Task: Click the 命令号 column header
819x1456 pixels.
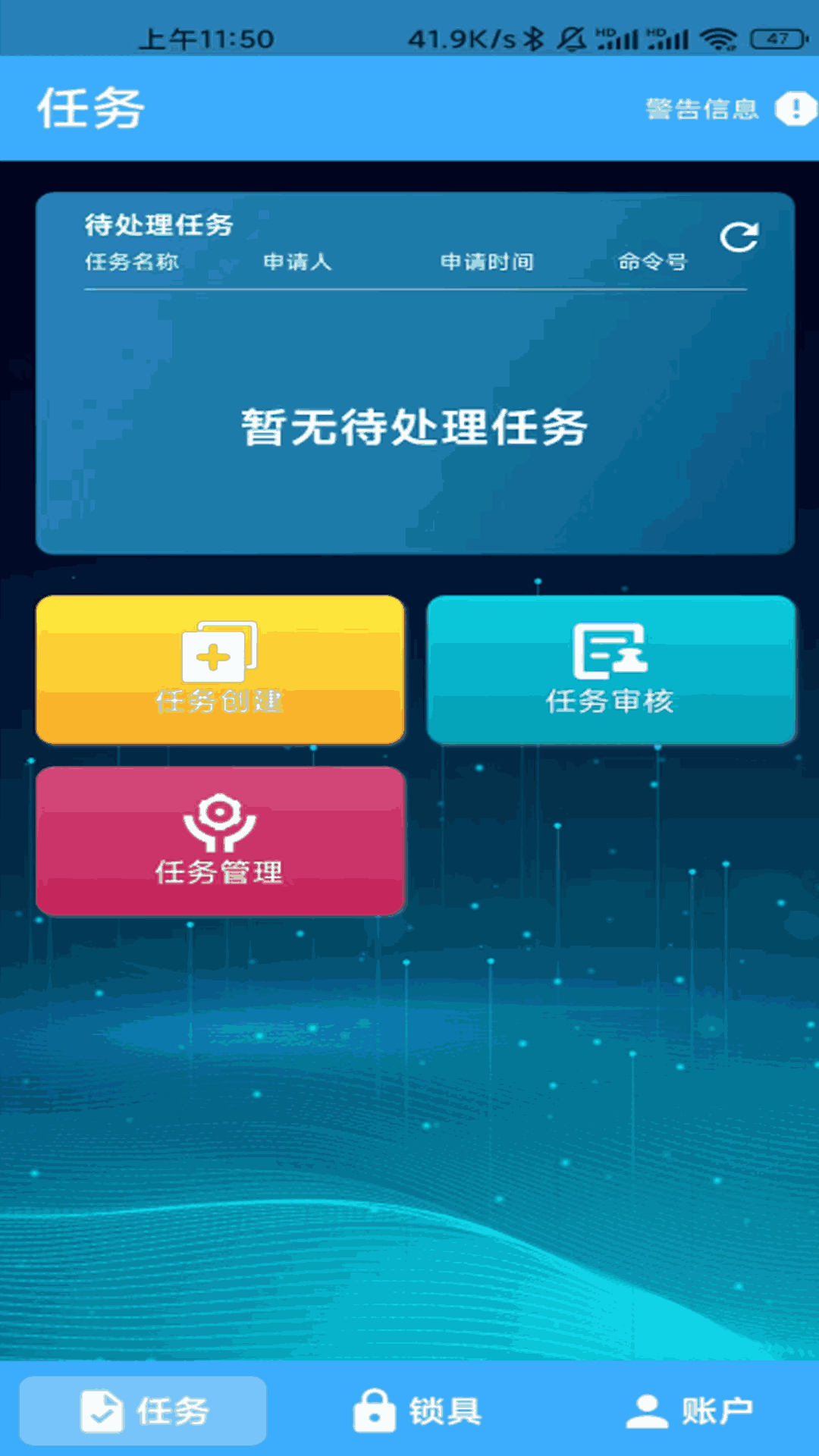Action: point(654,263)
